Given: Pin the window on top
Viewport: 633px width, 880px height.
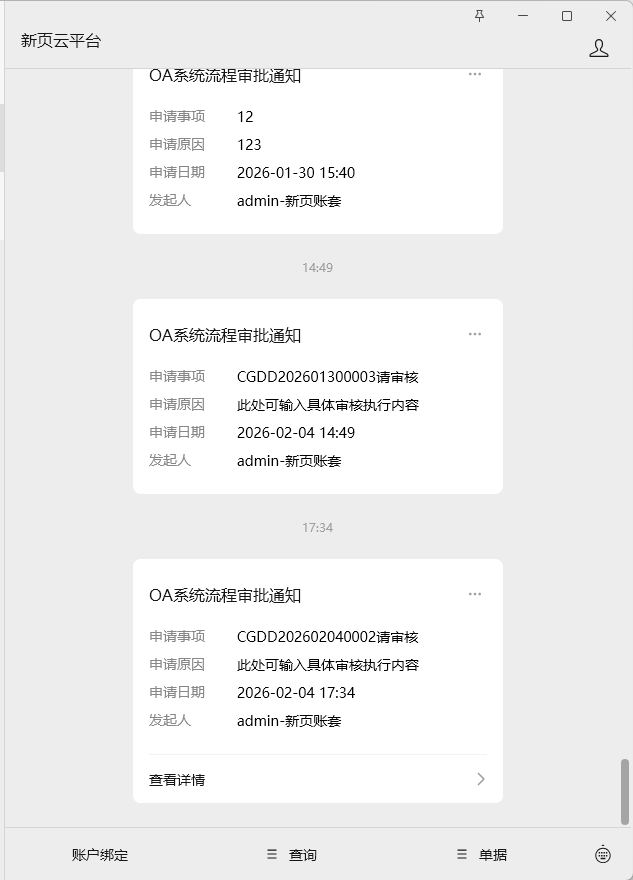Looking at the screenshot, I should [479, 15].
